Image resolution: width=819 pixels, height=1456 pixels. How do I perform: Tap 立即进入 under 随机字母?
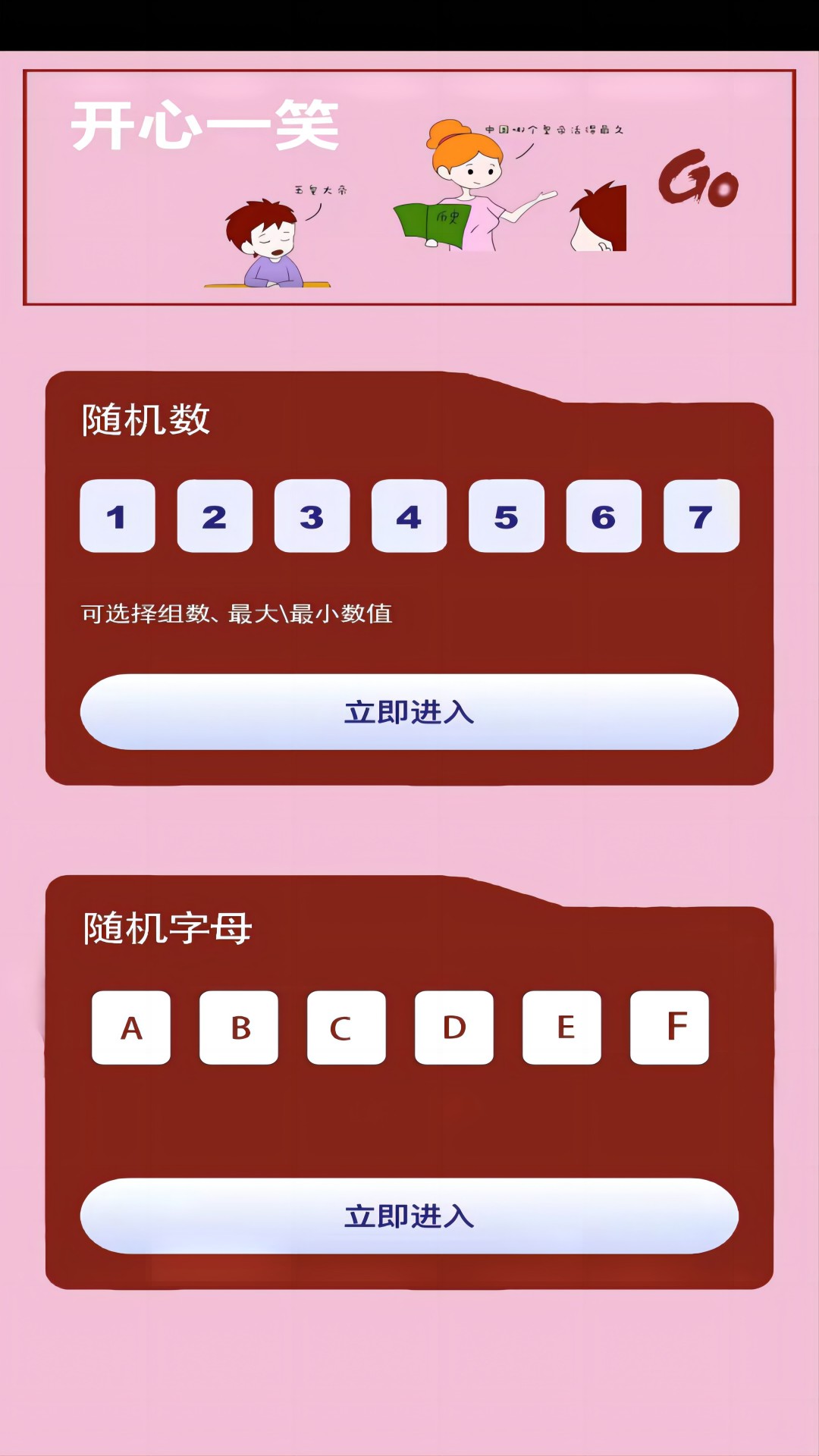[409, 1216]
